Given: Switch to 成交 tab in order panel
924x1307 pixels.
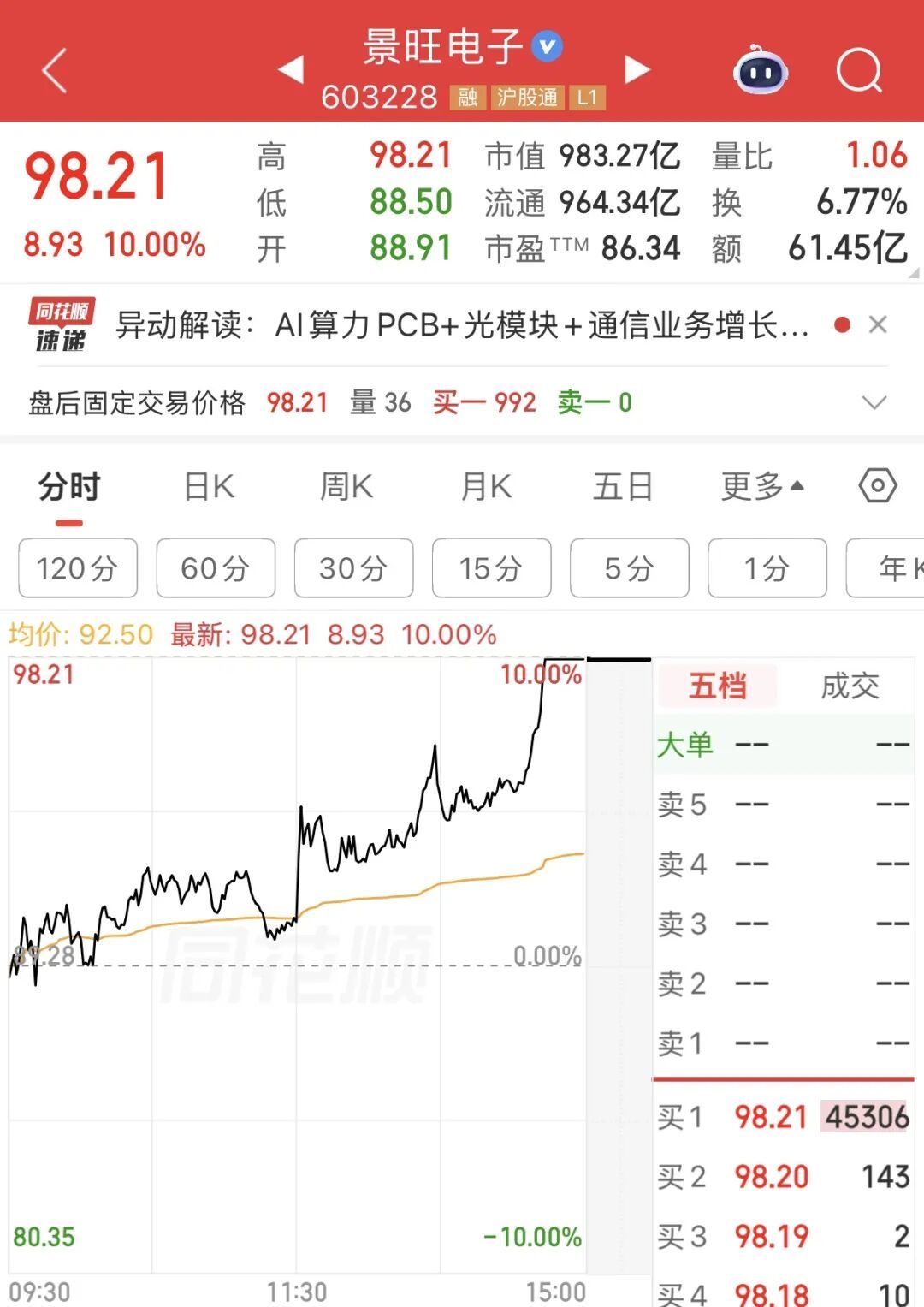Looking at the screenshot, I should 850,686.
